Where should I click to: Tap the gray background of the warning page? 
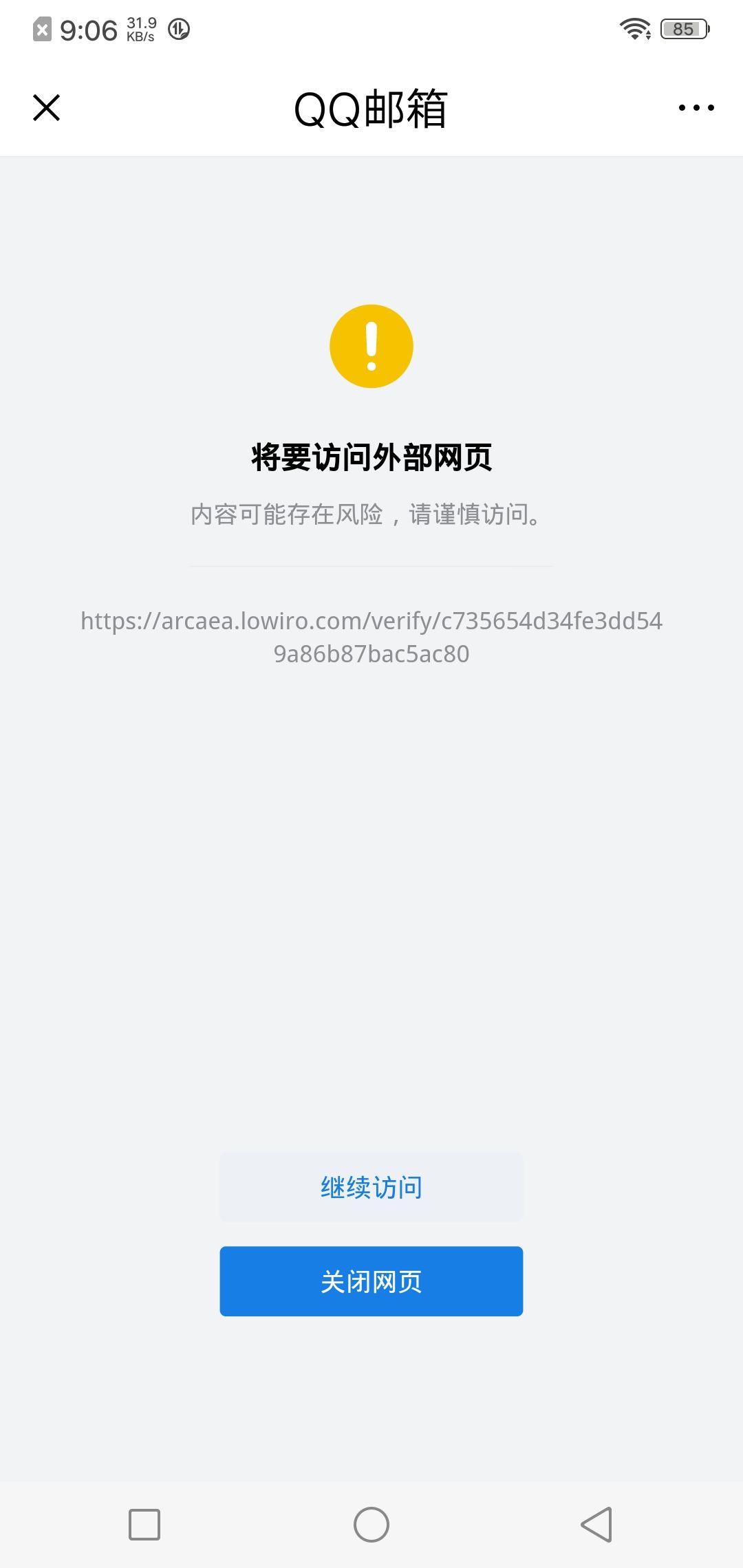point(371,894)
